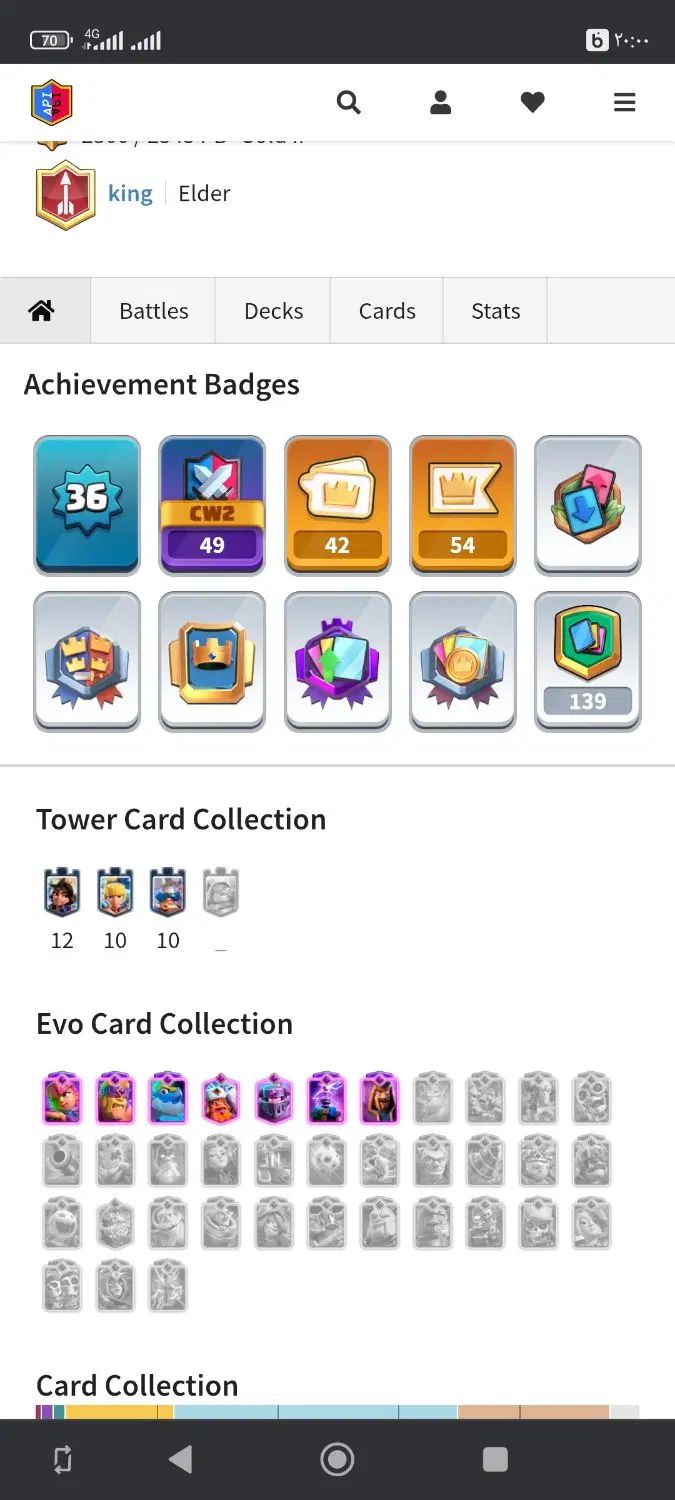Open the search icon in header
This screenshot has width=675, height=1500.
tap(348, 102)
